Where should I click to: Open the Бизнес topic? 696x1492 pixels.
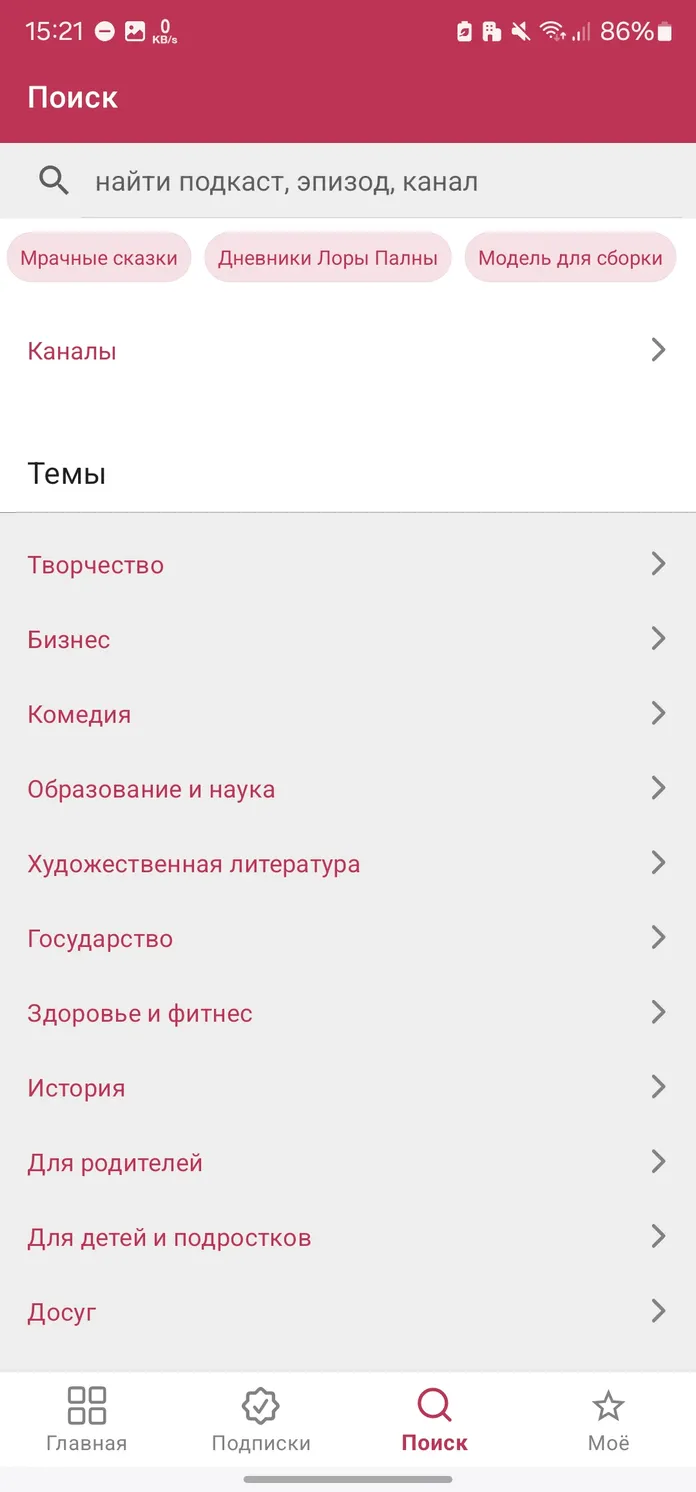pyautogui.click(x=348, y=640)
